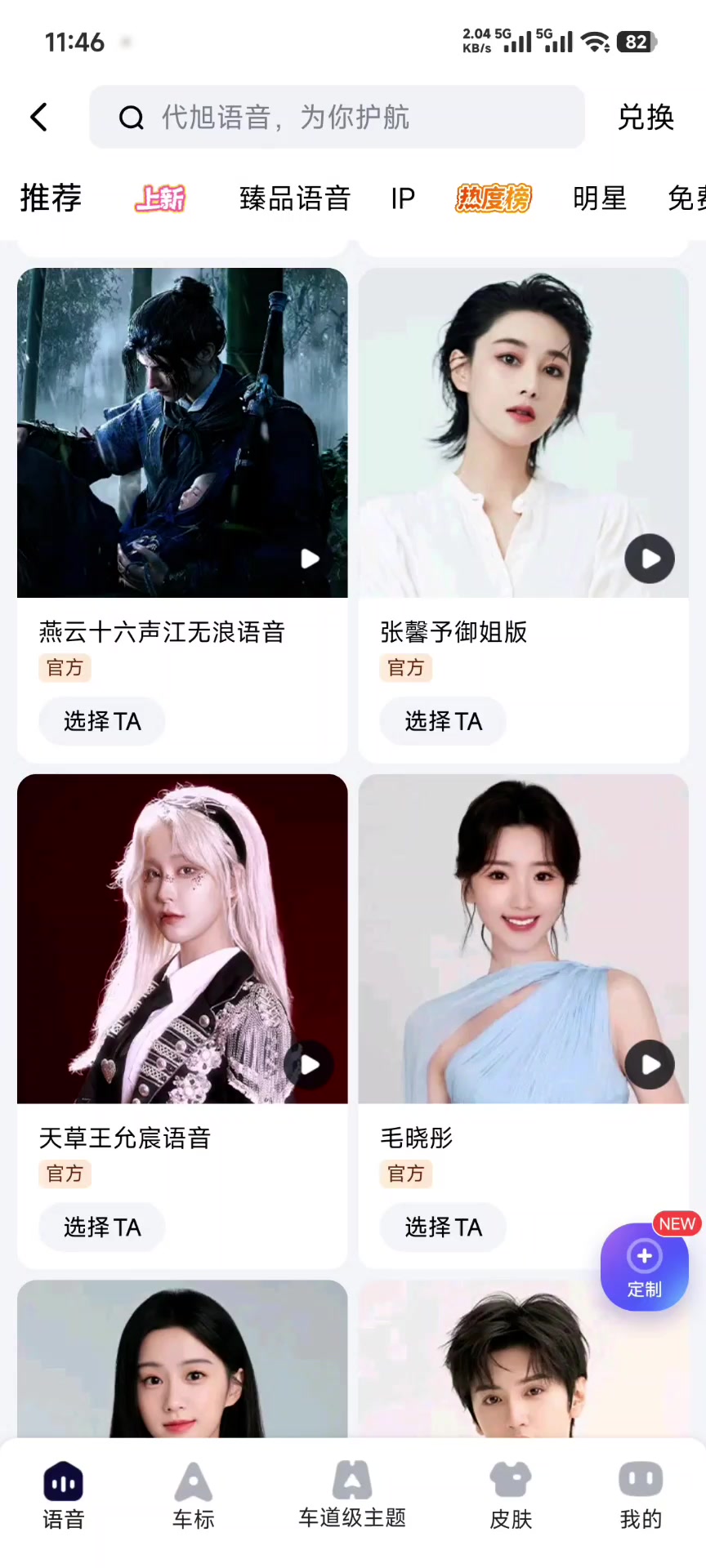Switch to the 上新 tab
Image resolution: width=706 pixels, height=1568 pixels.
point(160,198)
